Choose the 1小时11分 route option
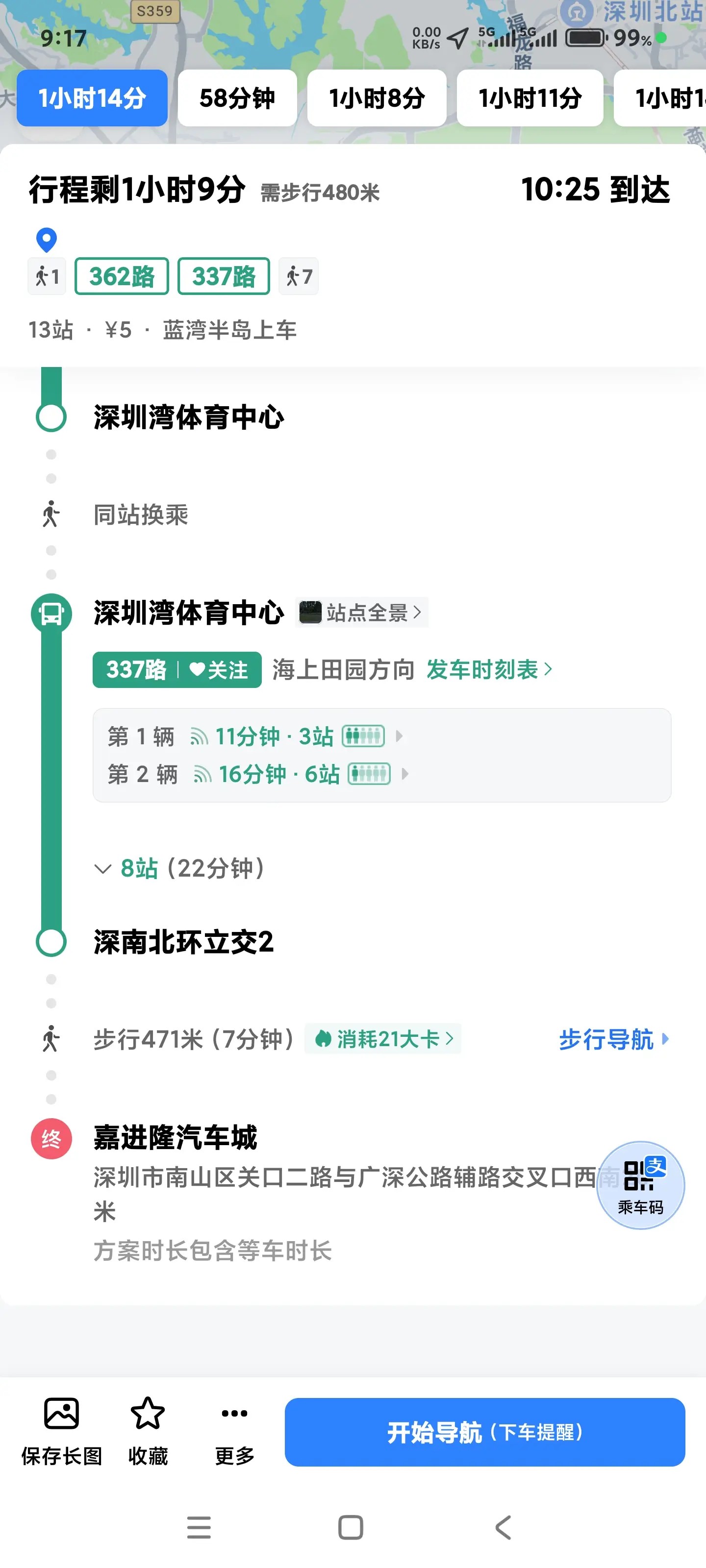 click(x=529, y=98)
